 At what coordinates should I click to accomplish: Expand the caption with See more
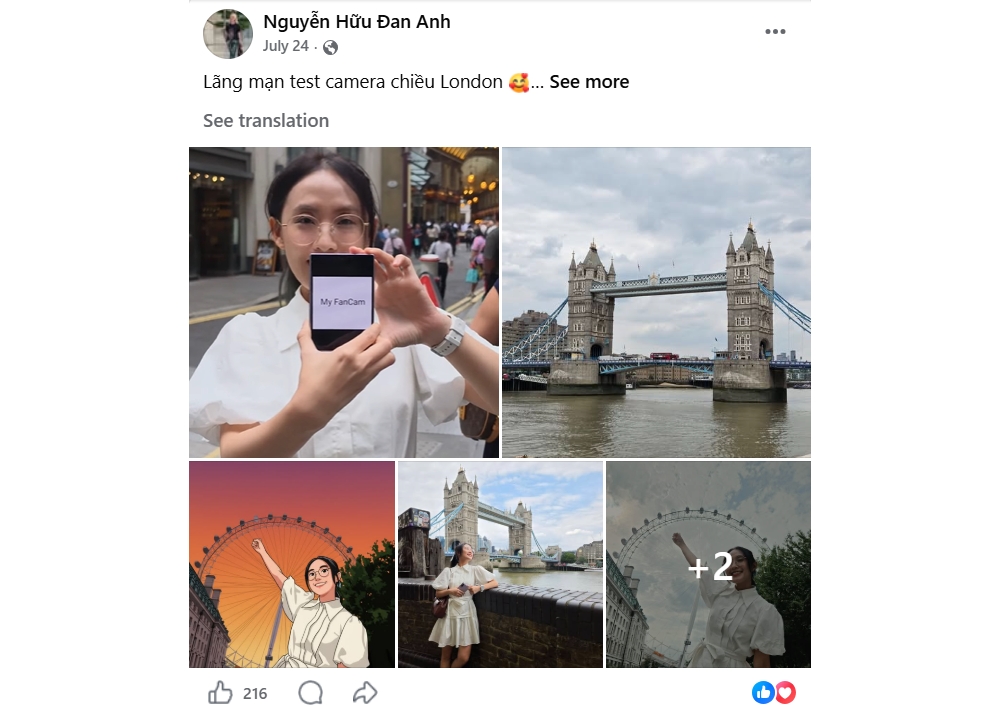coord(589,82)
